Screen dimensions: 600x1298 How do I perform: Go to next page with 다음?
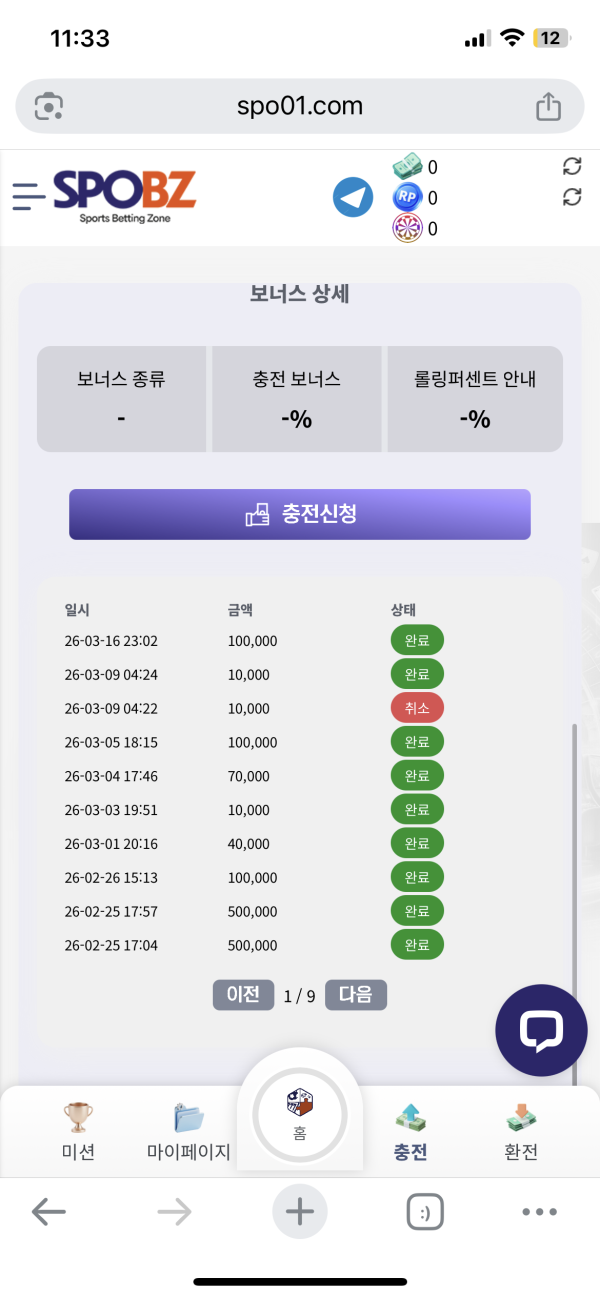point(356,995)
